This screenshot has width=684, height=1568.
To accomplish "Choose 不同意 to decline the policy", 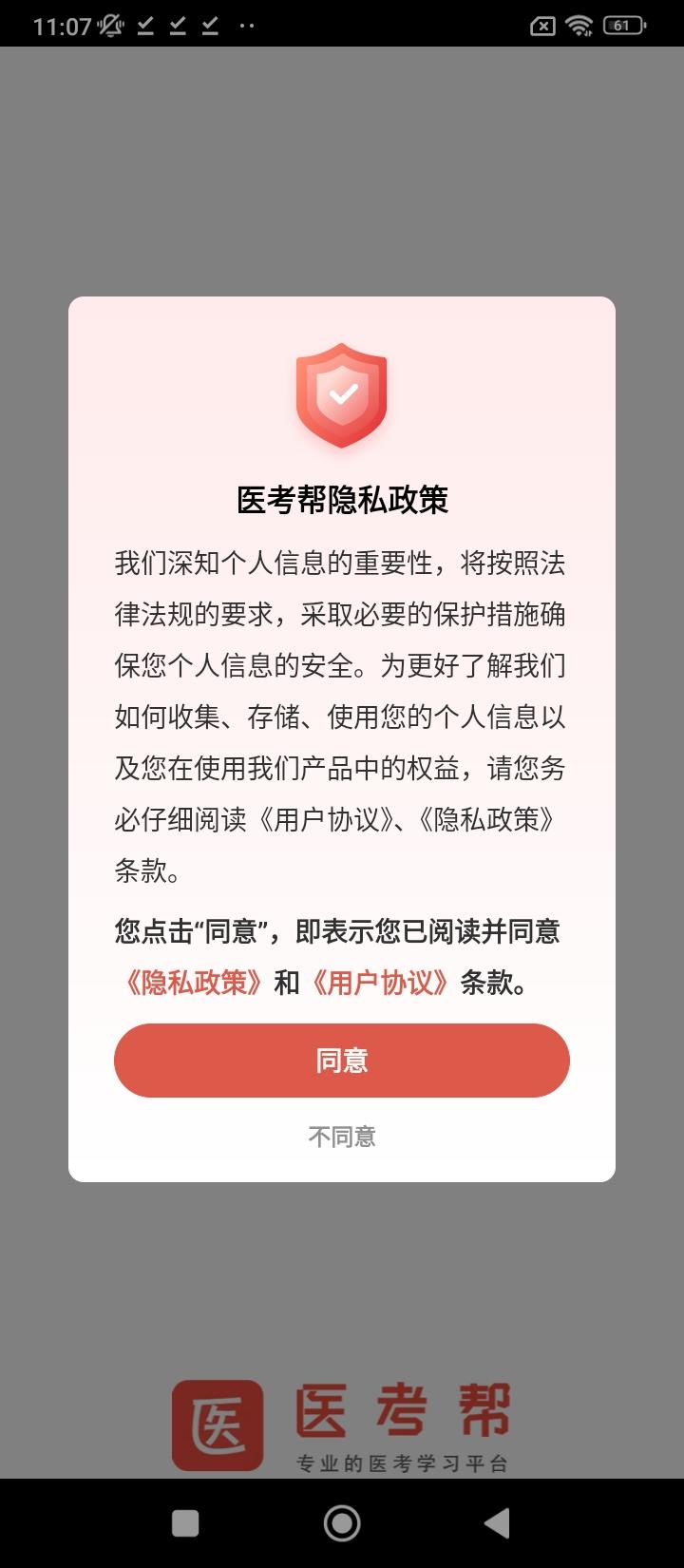I will click(342, 1137).
